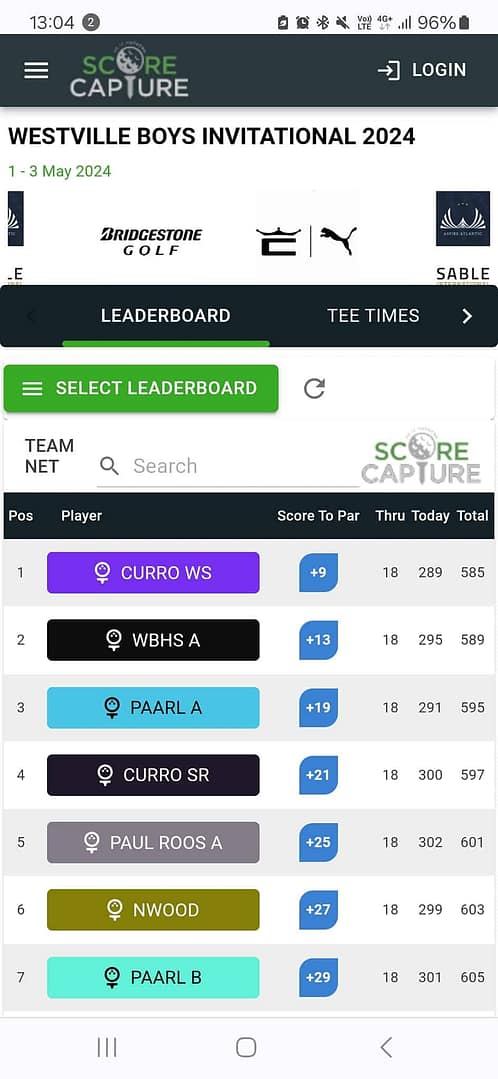The height and width of the screenshot is (1079, 498).
Task: Refresh the leaderboard
Action: point(314,389)
